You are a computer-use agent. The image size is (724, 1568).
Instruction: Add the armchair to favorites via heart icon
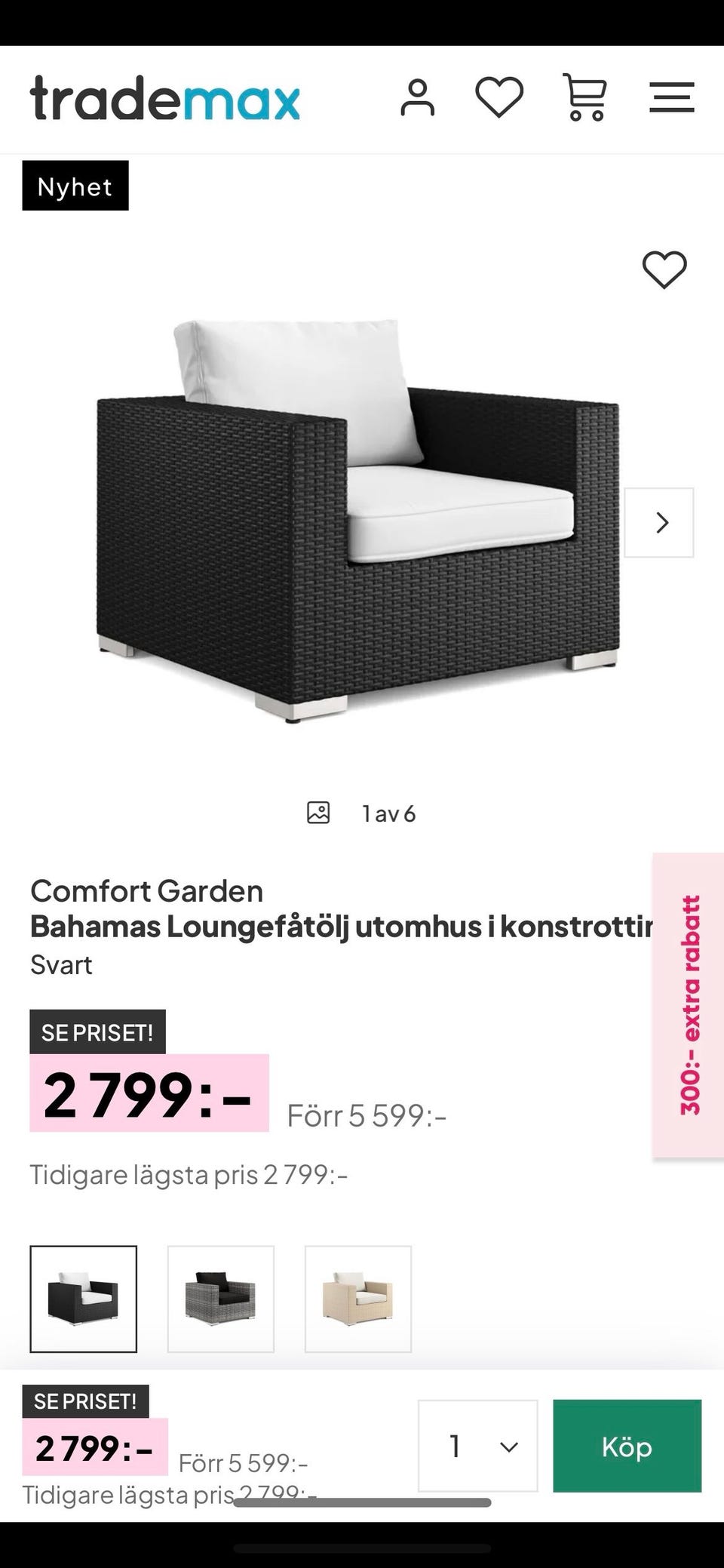(x=664, y=271)
